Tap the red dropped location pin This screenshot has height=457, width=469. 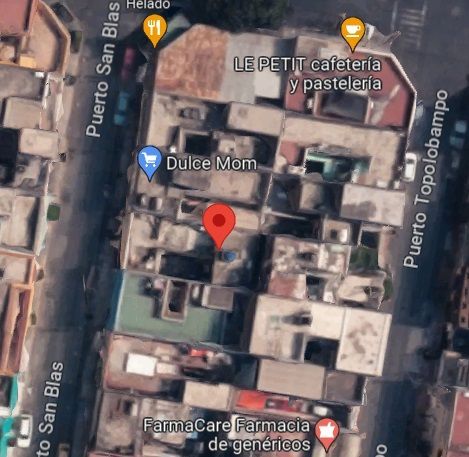click(x=219, y=226)
